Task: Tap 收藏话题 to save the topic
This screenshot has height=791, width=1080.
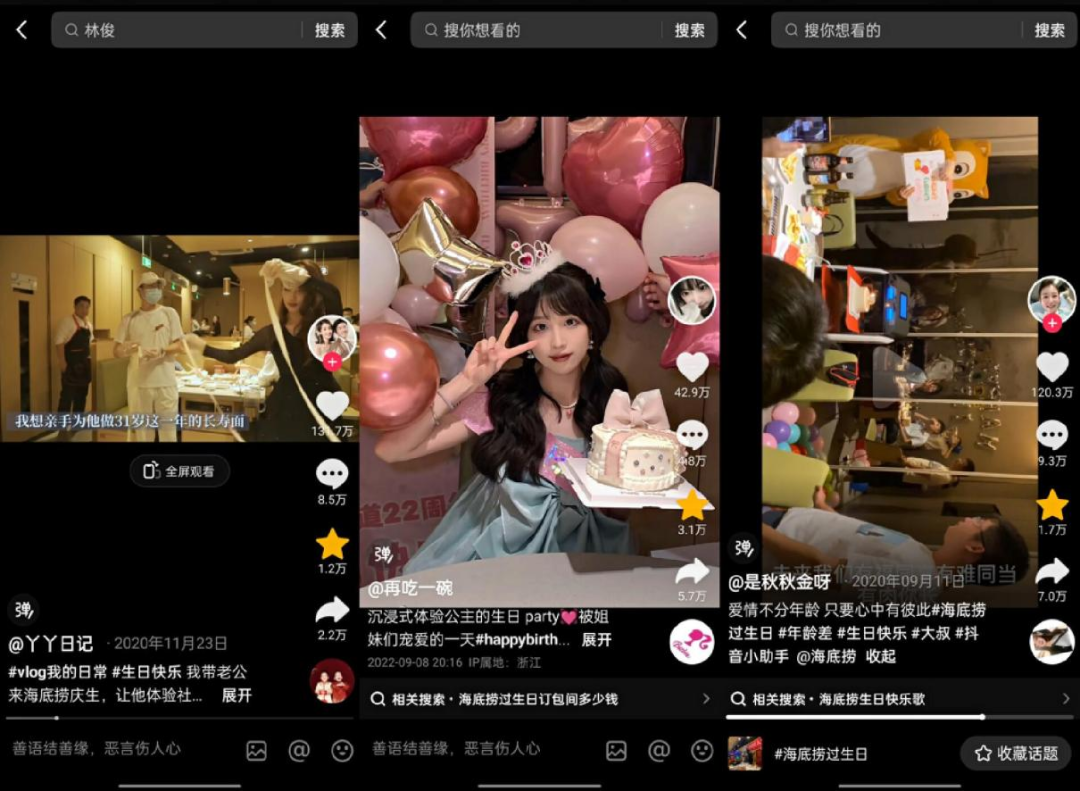Action: click(x=1016, y=753)
